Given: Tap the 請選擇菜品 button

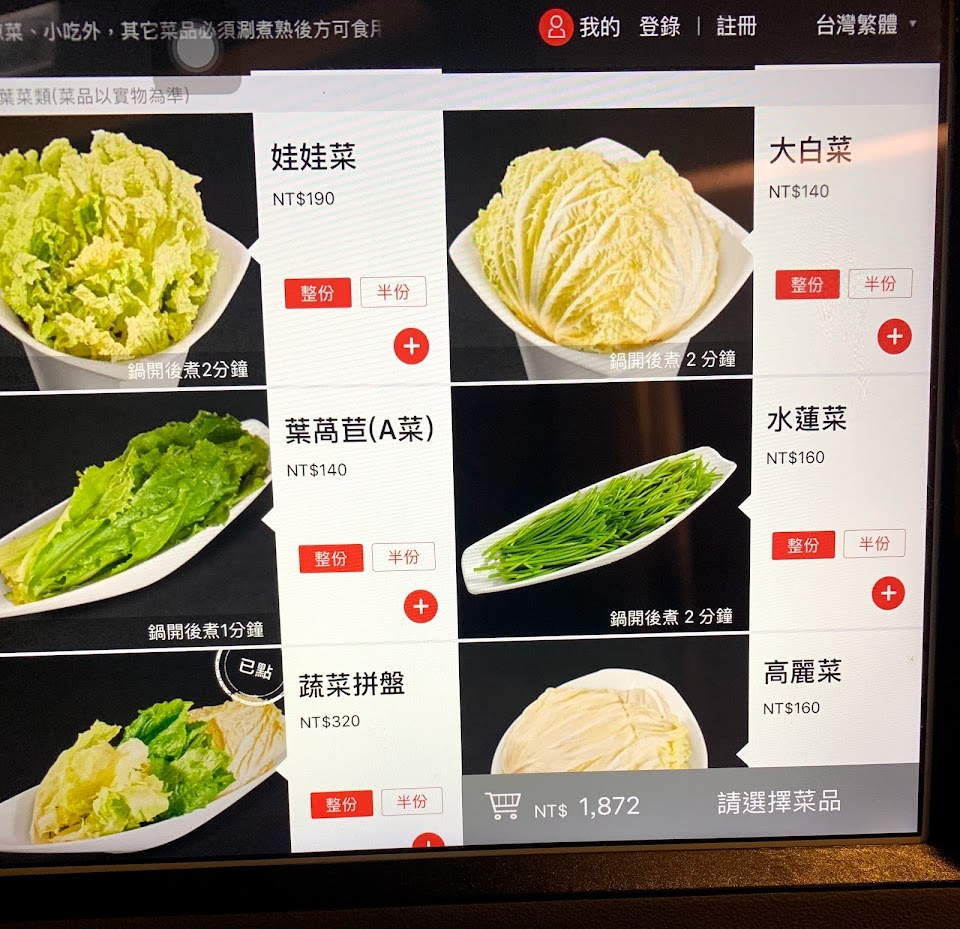Looking at the screenshot, I should (x=779, y=802).
